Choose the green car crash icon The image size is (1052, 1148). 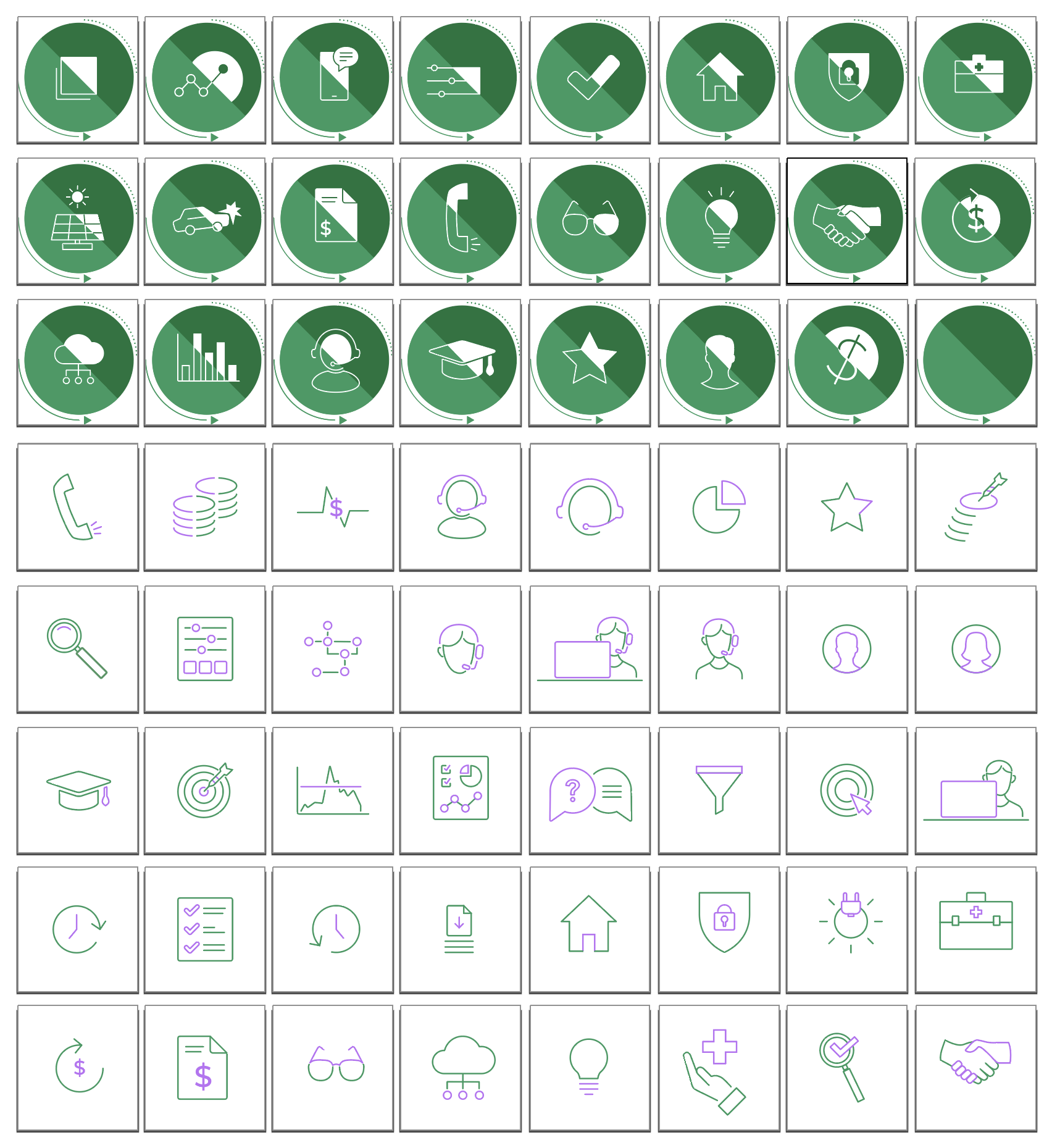(x=206, y=220)
